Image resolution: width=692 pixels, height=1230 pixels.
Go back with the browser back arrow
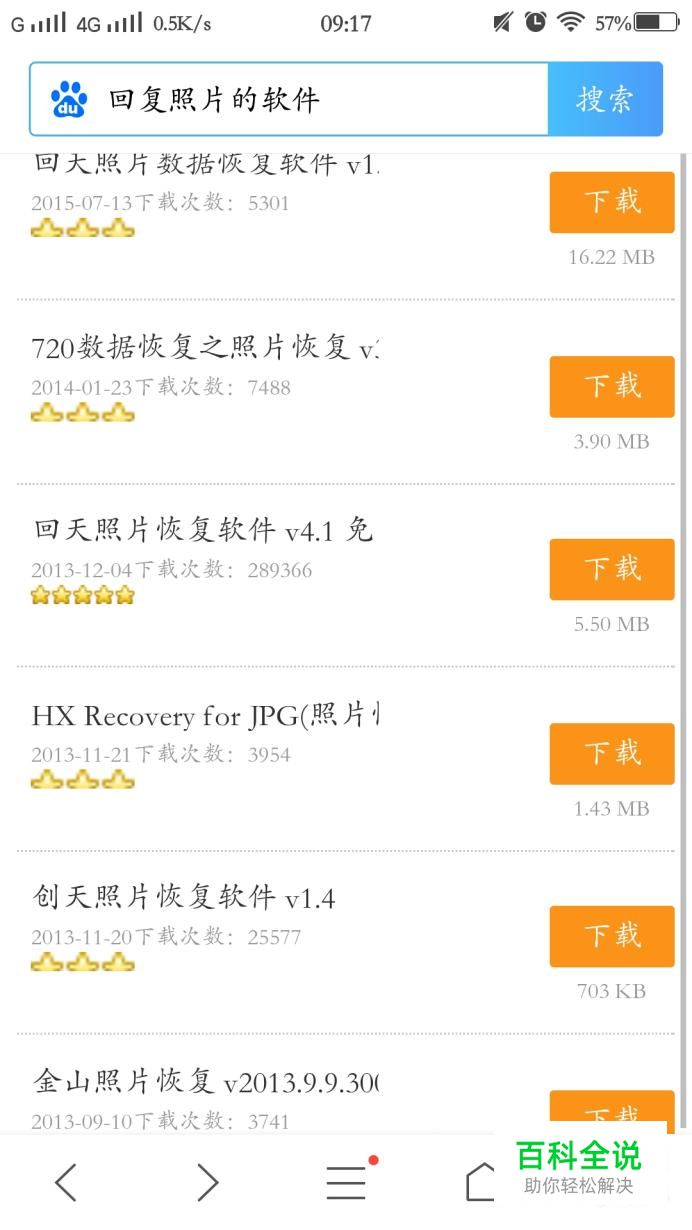pyautogui.click(x=66, y=1182)
